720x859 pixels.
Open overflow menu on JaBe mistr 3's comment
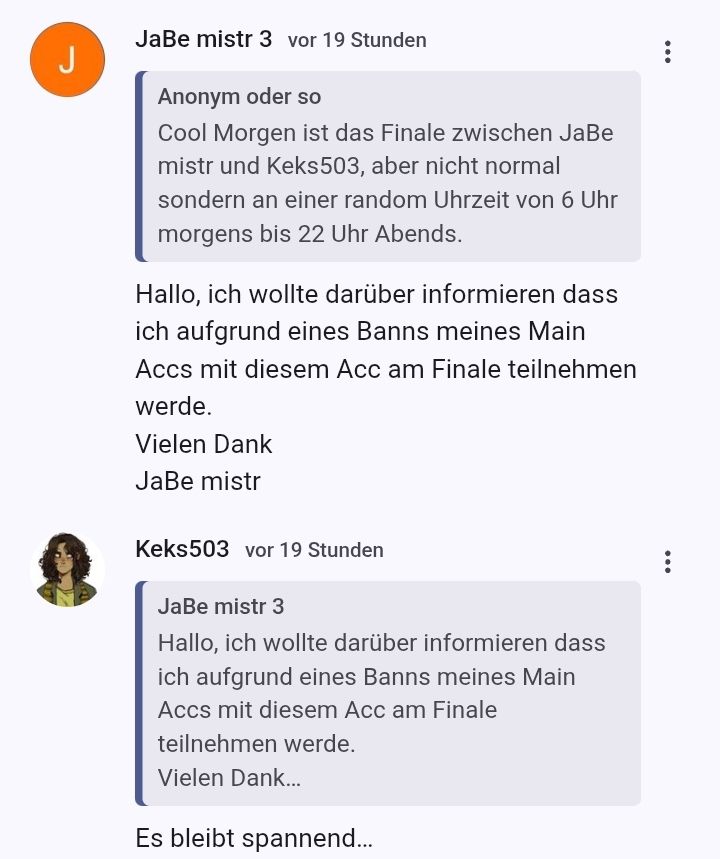click(x=667, y=52)
